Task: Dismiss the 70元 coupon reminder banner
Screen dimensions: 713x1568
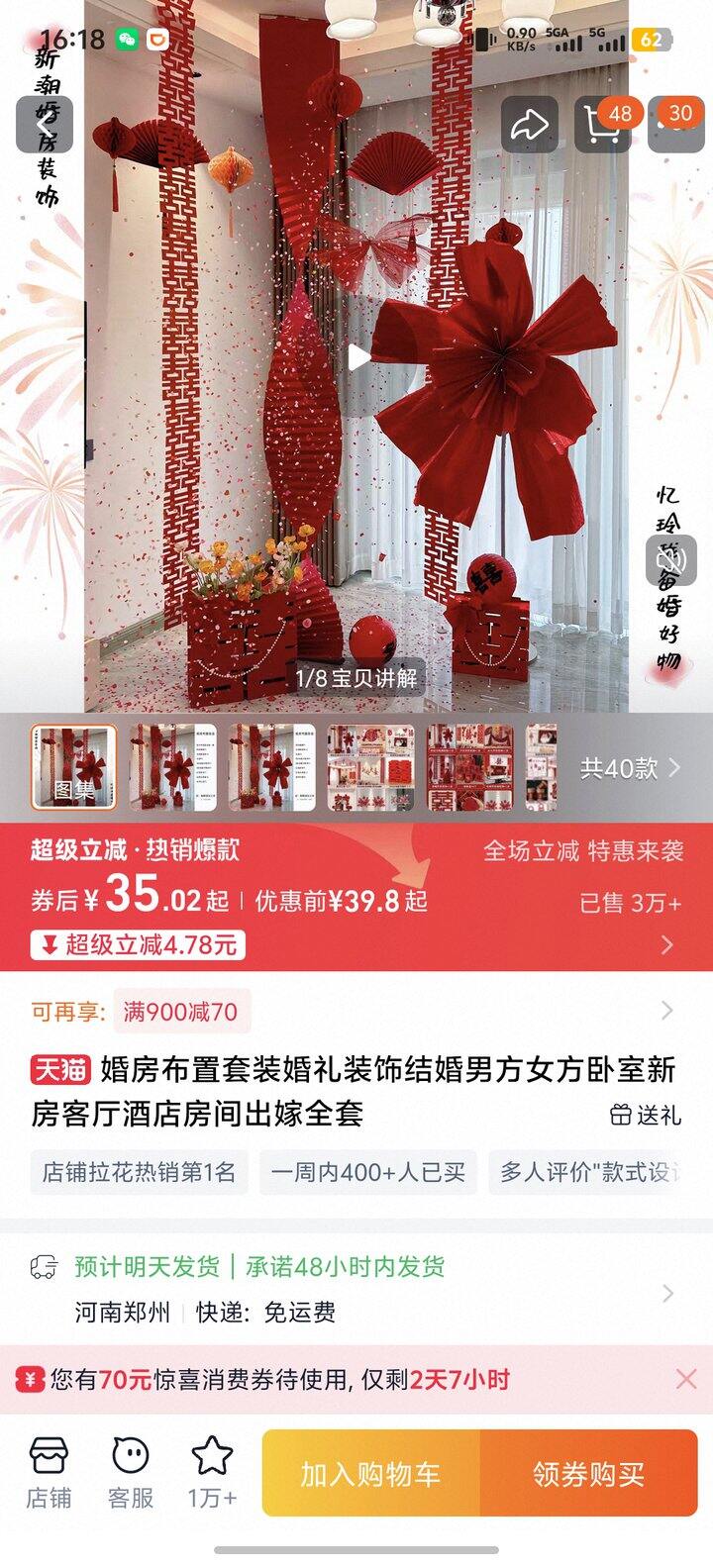Action: [x=685, y=1379]
